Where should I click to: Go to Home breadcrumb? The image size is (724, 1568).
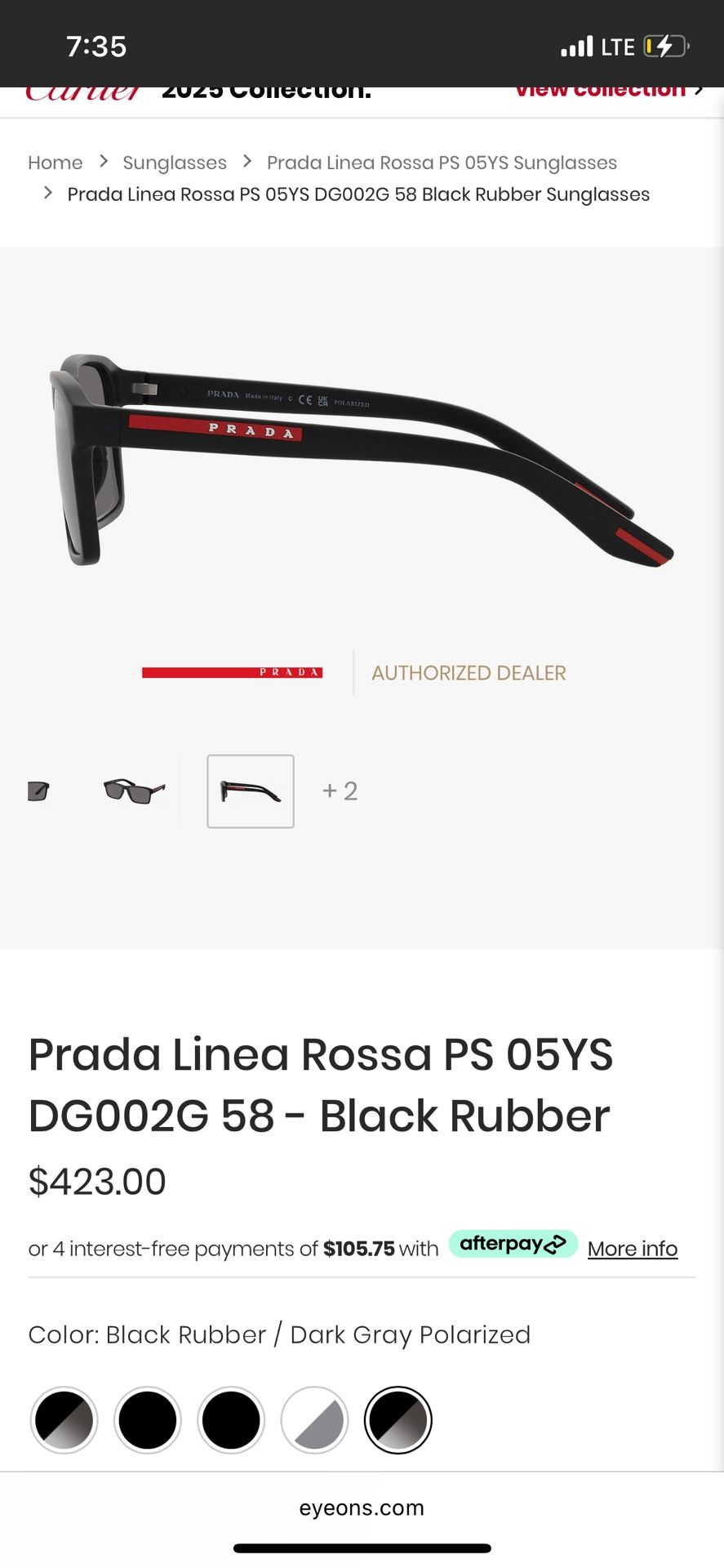click(55, 163)
